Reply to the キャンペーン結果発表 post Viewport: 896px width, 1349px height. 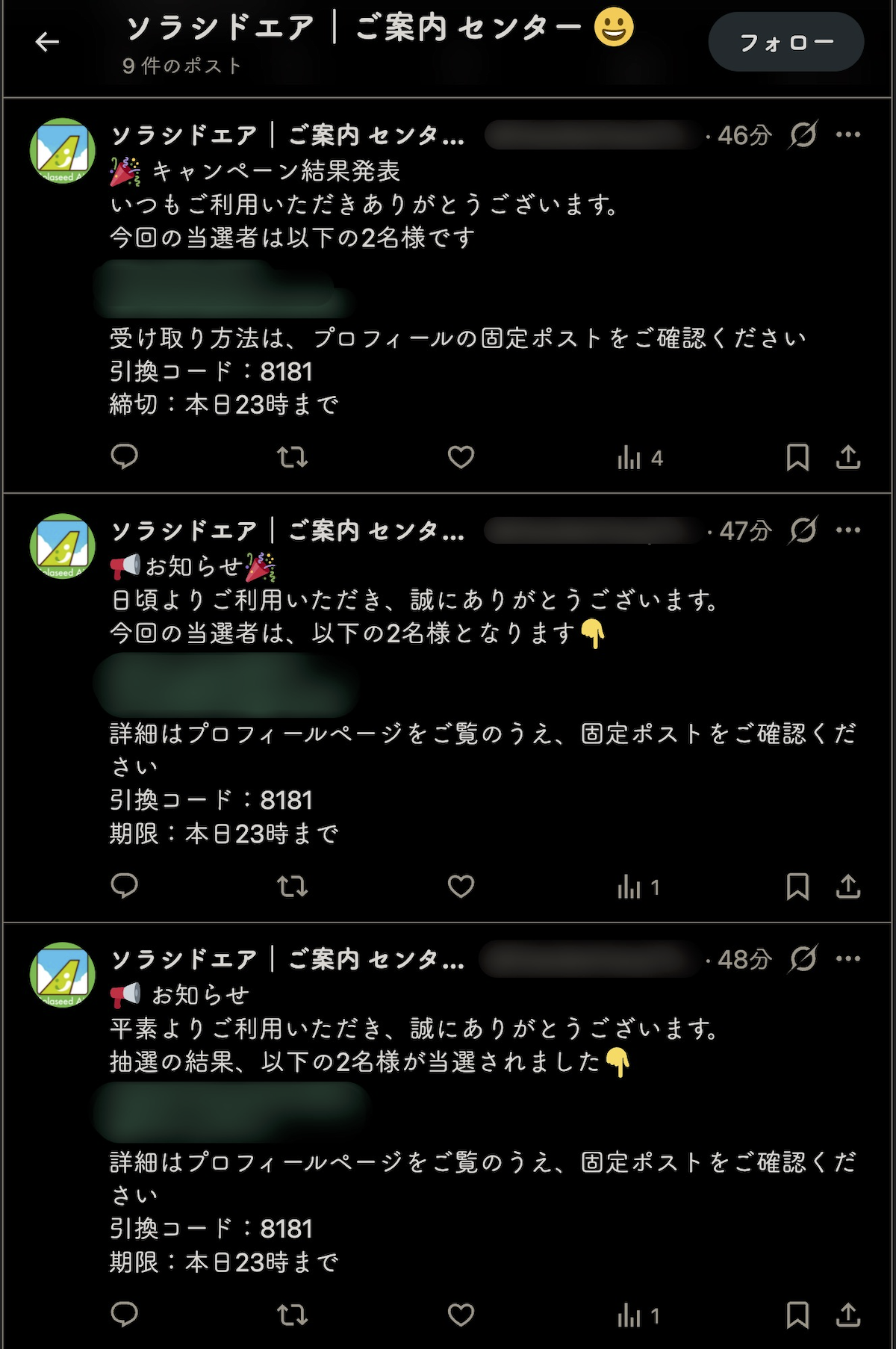(124, 456)
